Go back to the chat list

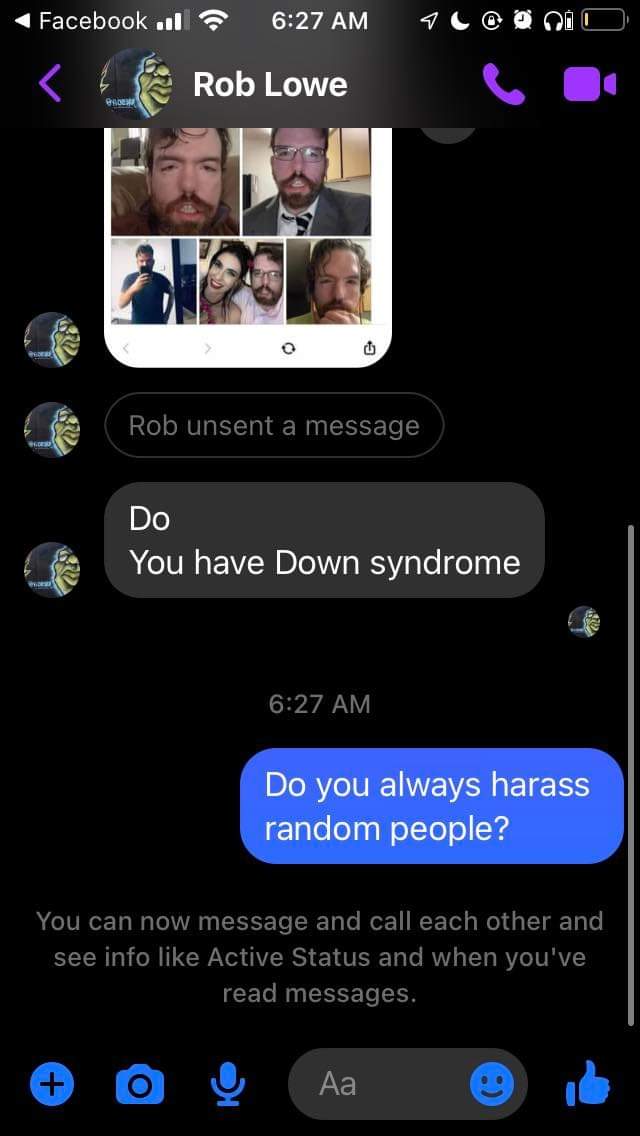pyautogui.click(x=49, y=83)
